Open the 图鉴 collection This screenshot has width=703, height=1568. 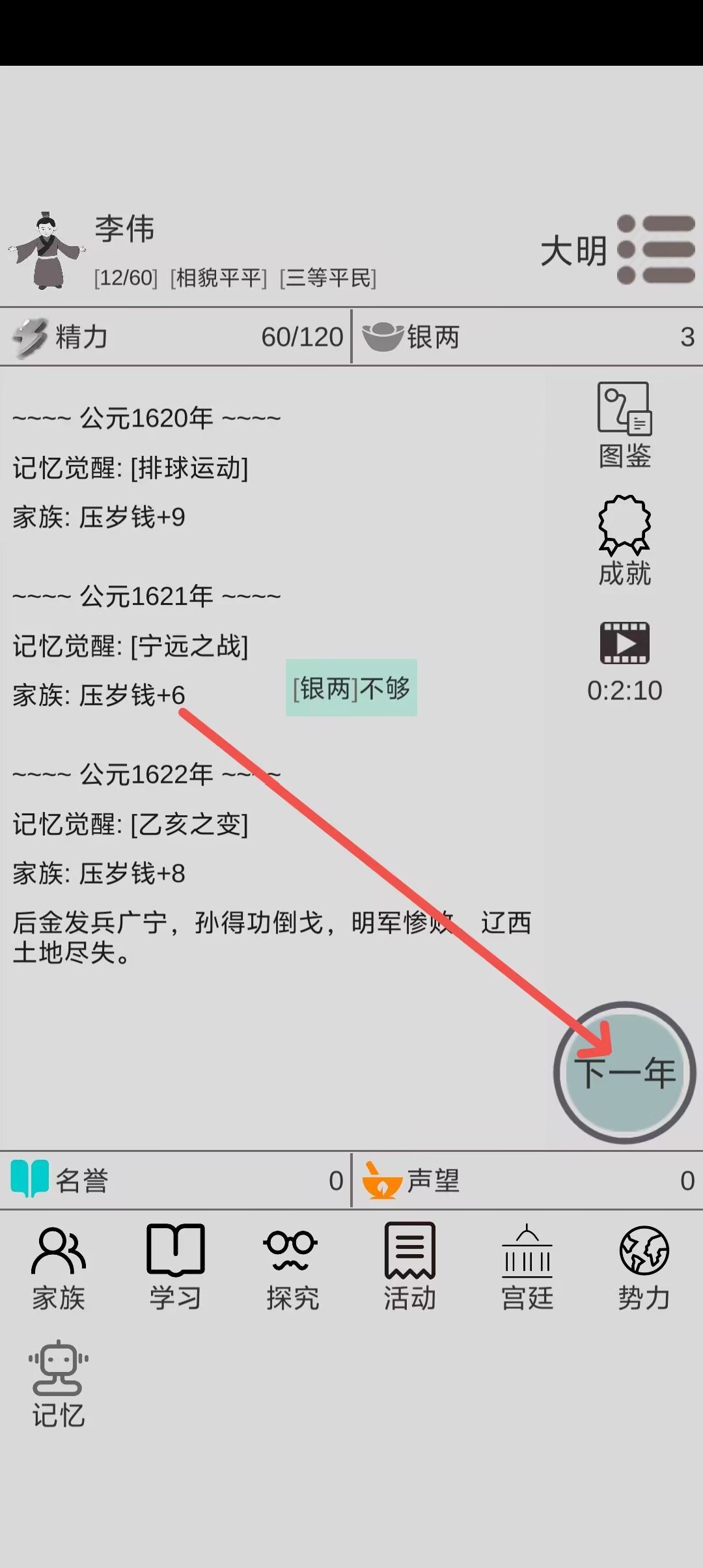(x=625, y=425)
